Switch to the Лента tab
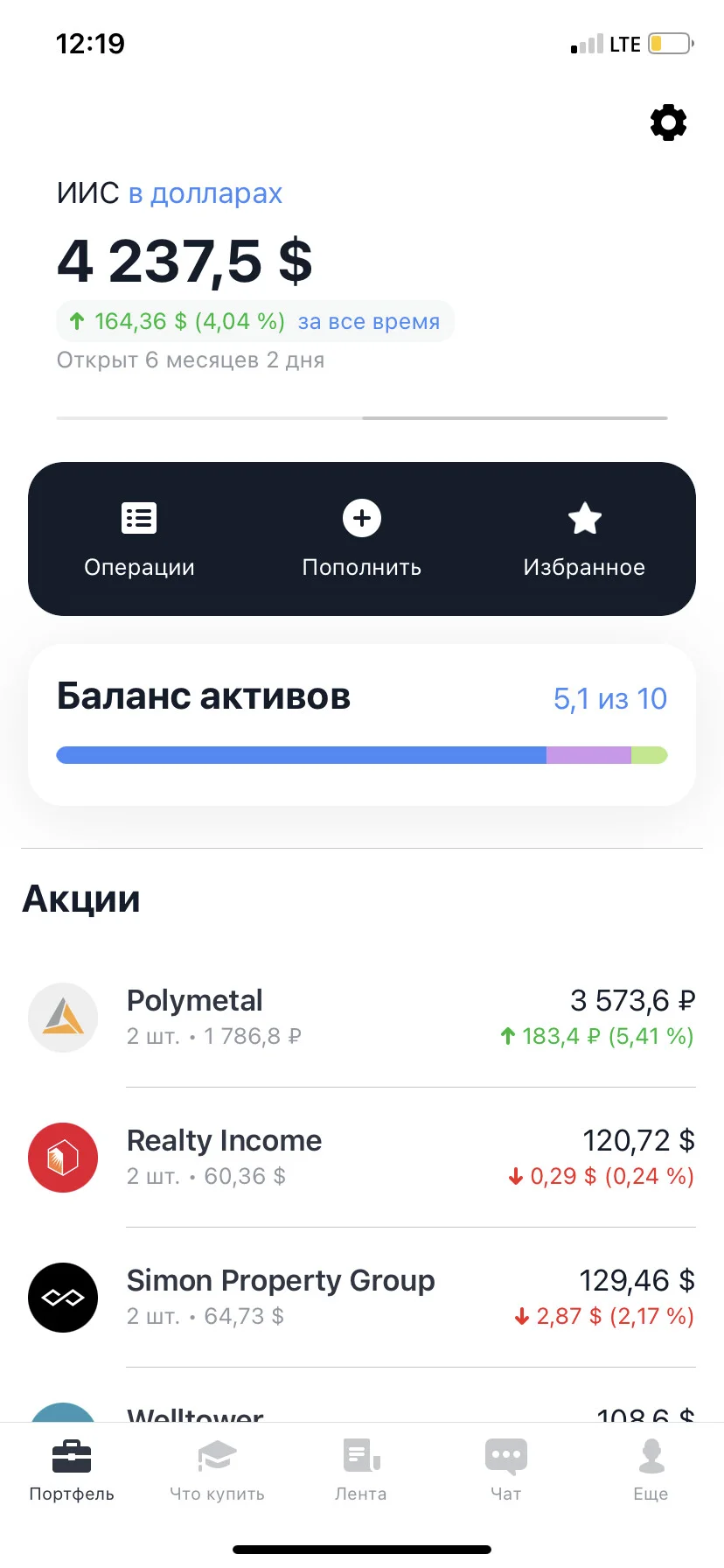 click(361, 1470)
